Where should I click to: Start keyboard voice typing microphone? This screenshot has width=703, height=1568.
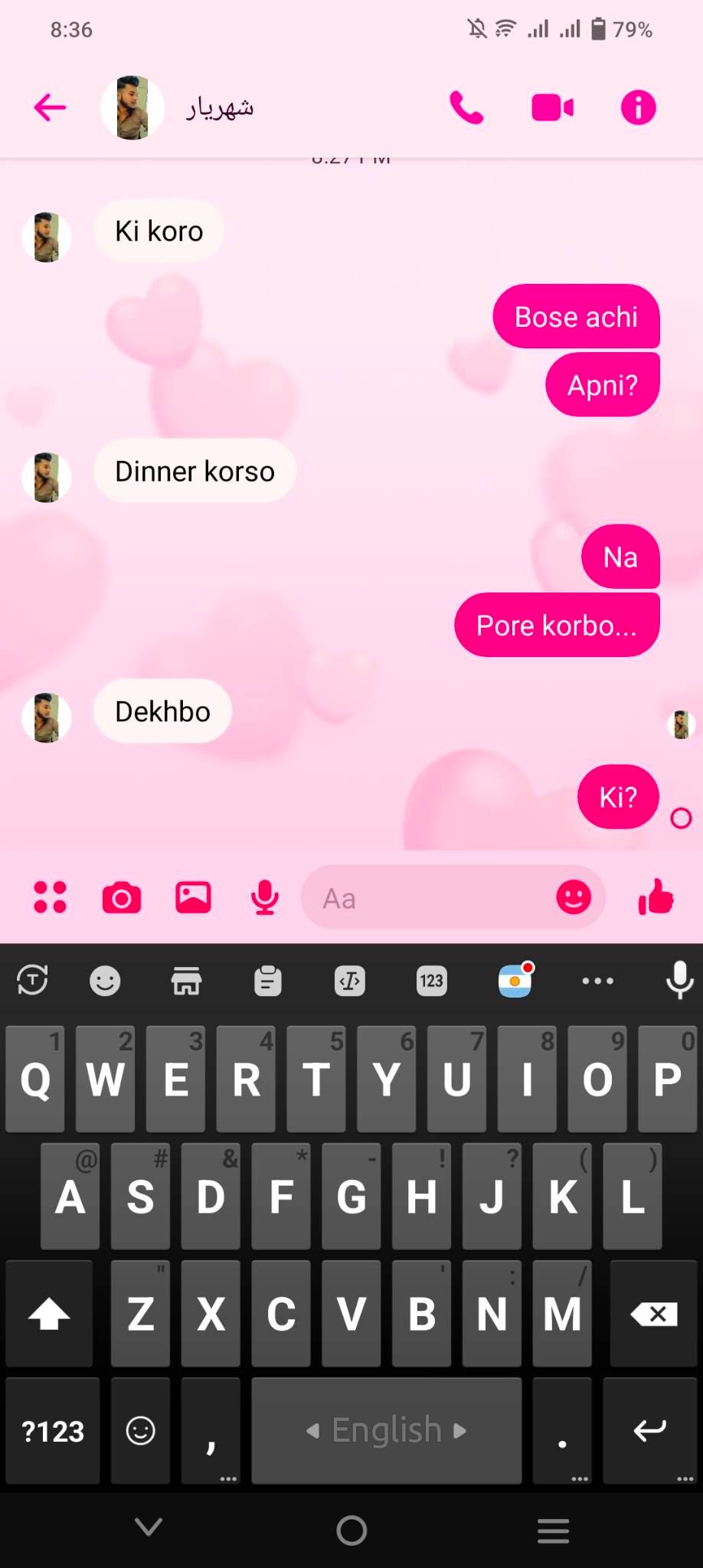pos(679,981)
